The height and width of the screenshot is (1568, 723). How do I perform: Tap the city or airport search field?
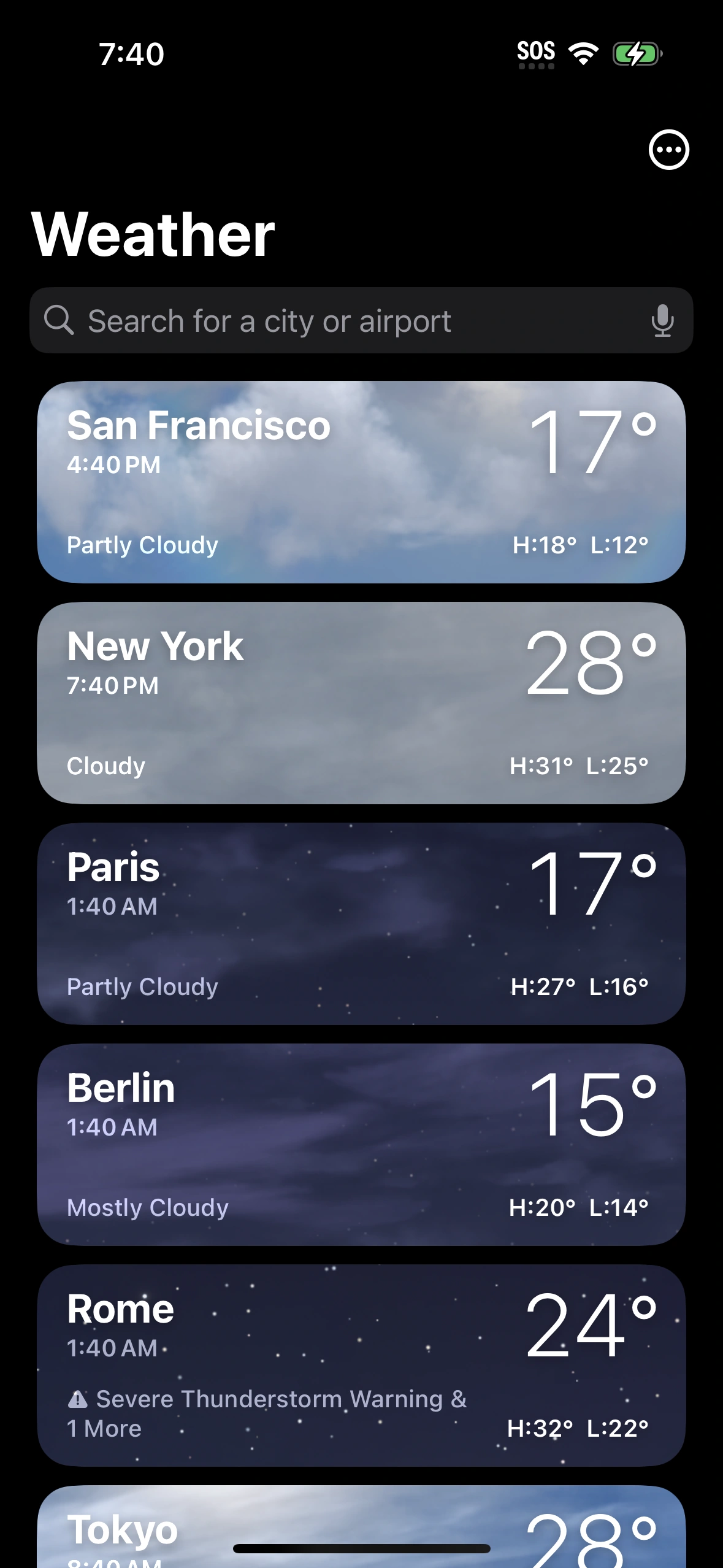343,321
